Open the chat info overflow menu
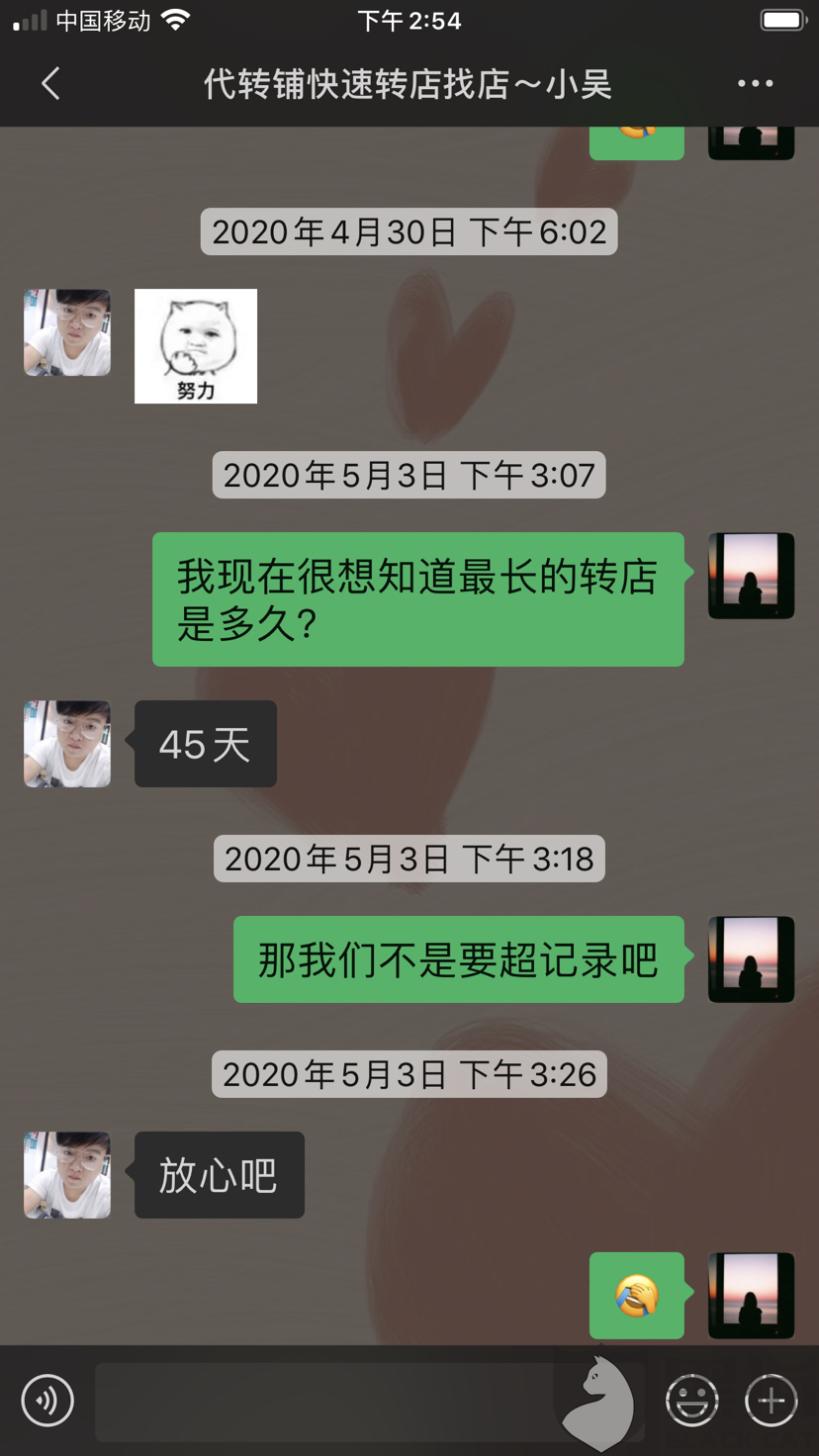Viewport: 819px width, 1456px height. (755, 84)
